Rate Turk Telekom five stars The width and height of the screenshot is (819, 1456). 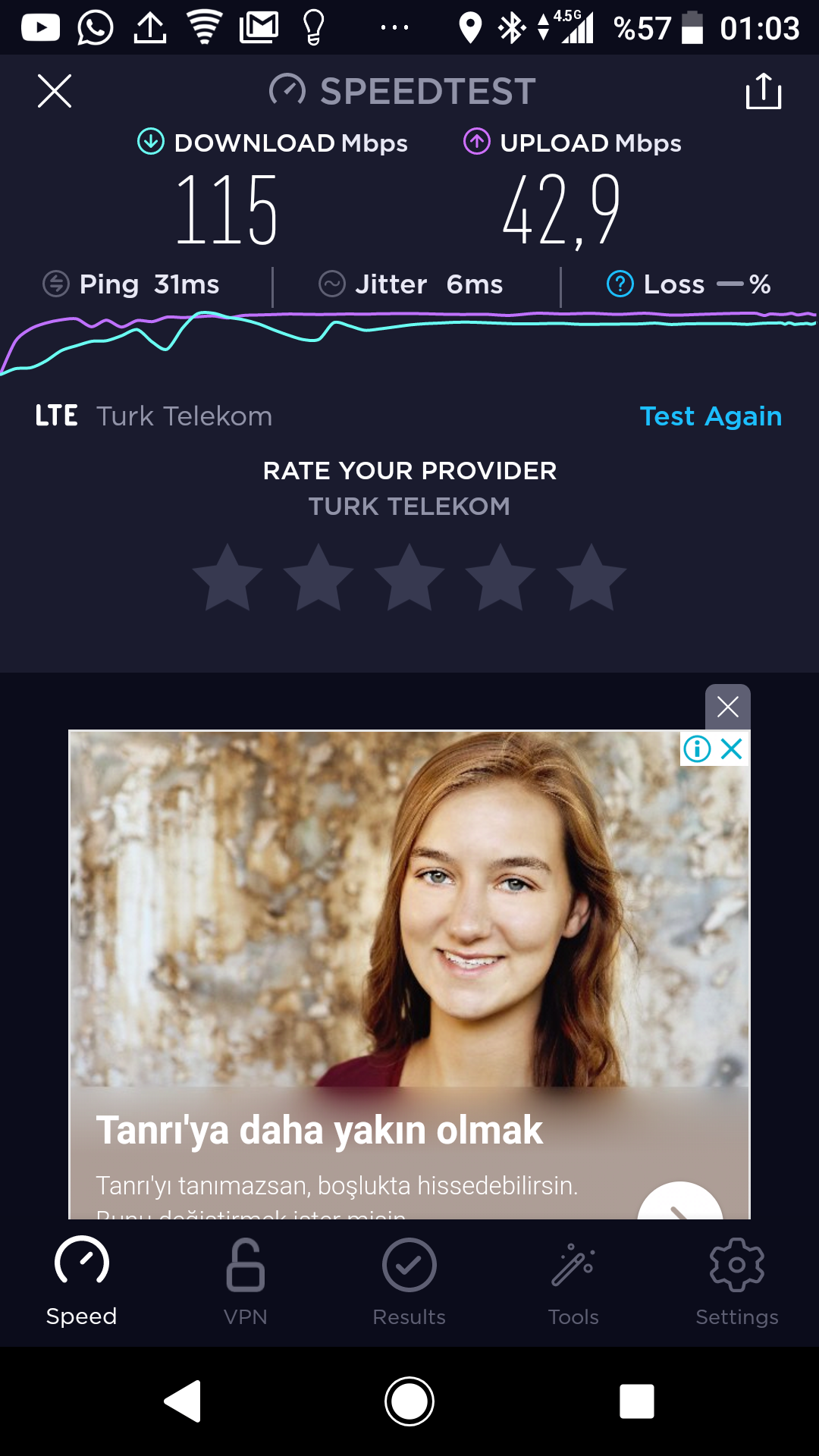click(591, 578)
